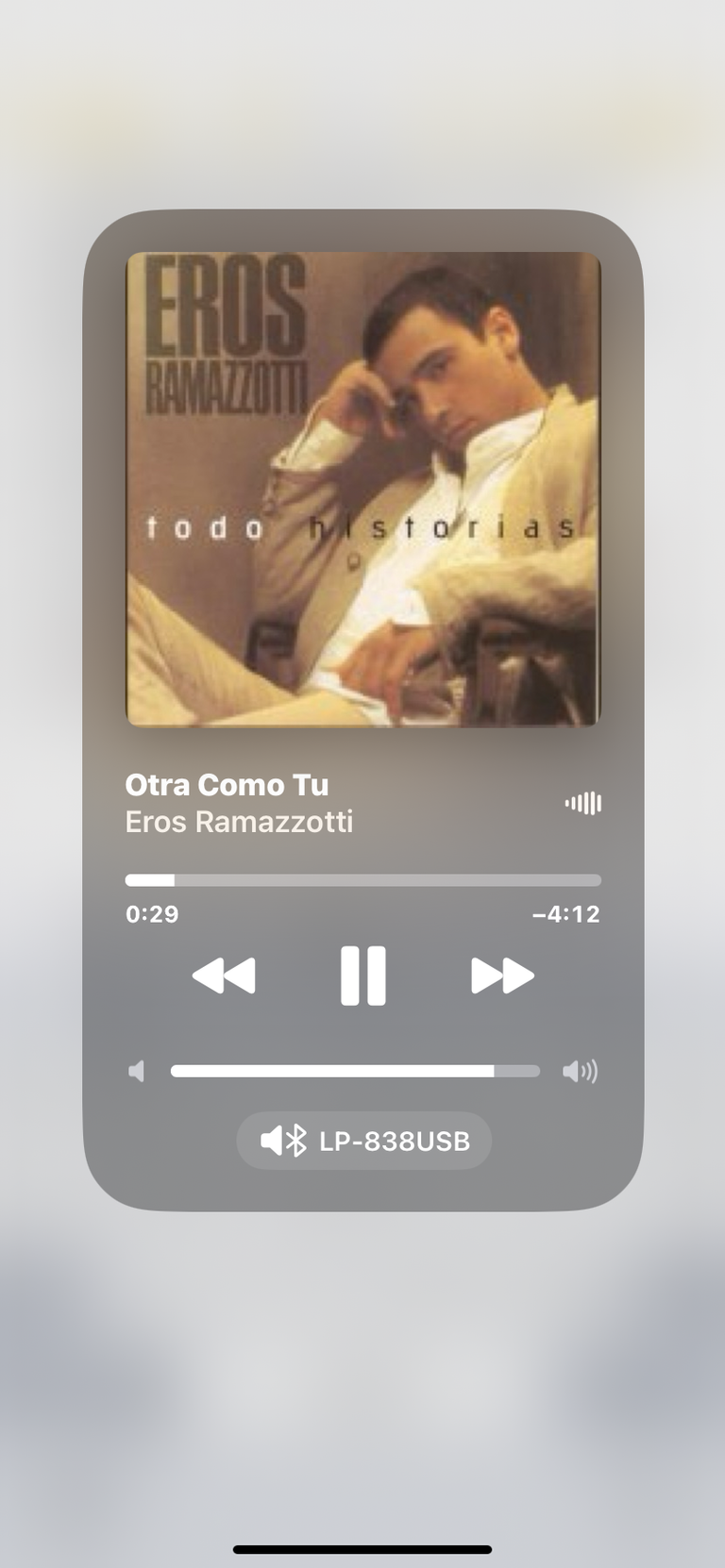This screenshot has width=725, height=1568.
Task: Open the Todo Historias album artwork
Action: [x=363, y=490]
